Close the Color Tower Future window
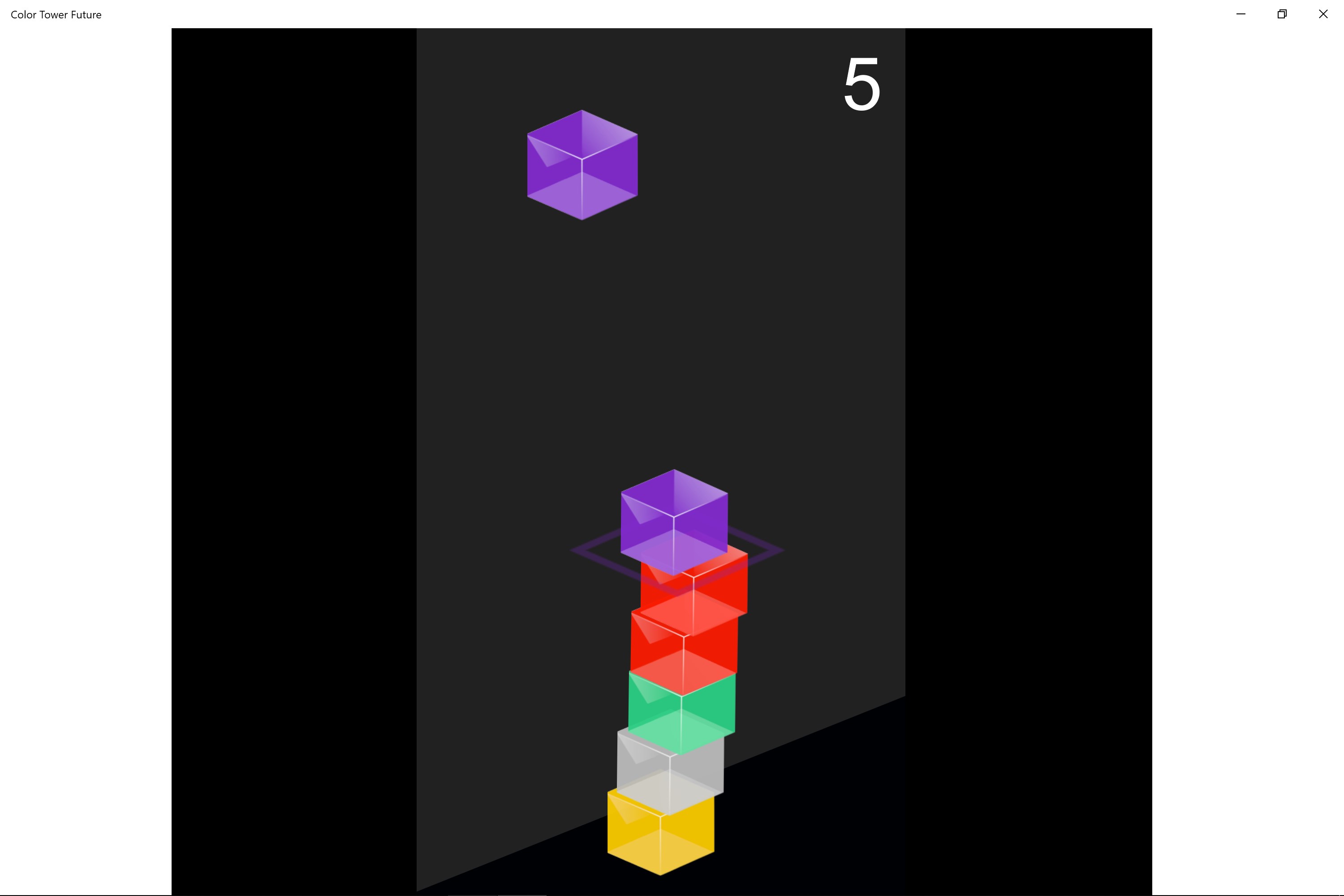 [1323, 14]
